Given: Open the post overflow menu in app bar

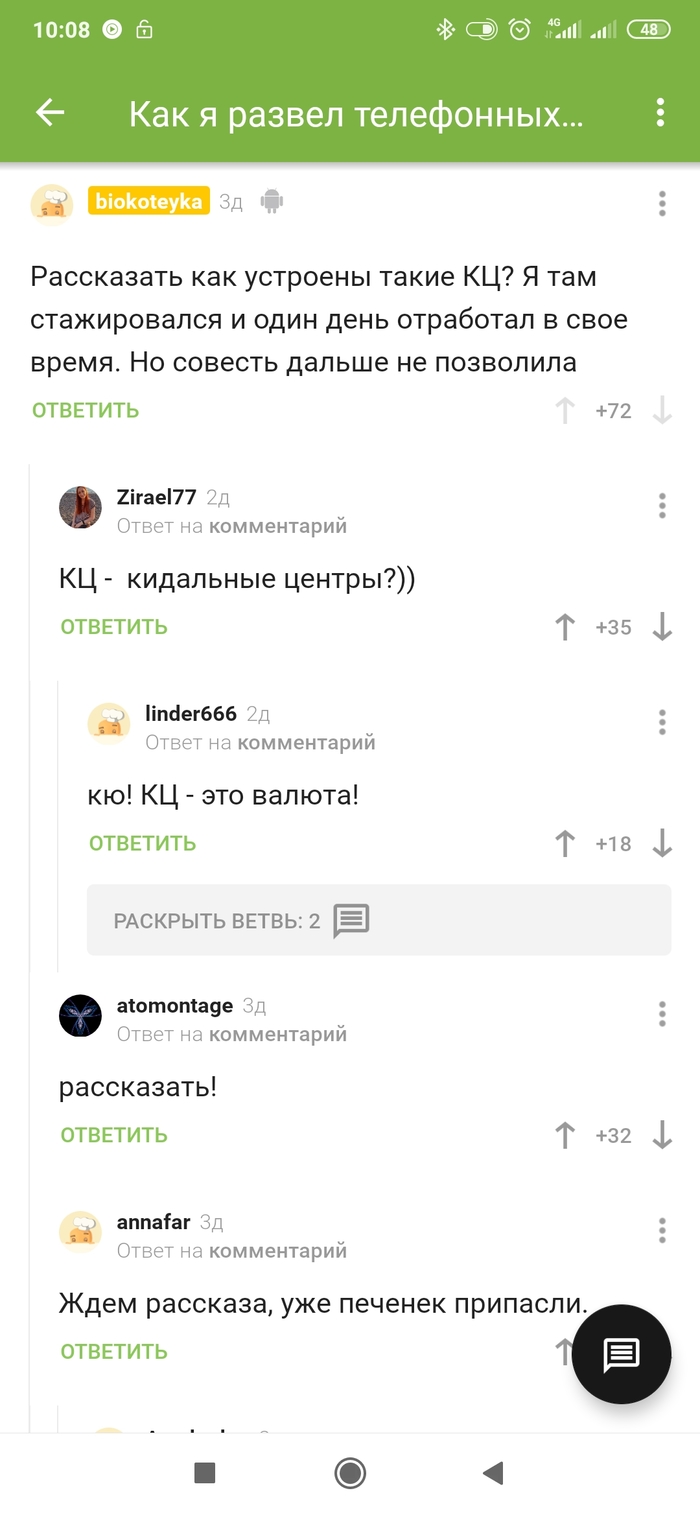Looking at the screenshot, I should (660, 113).
